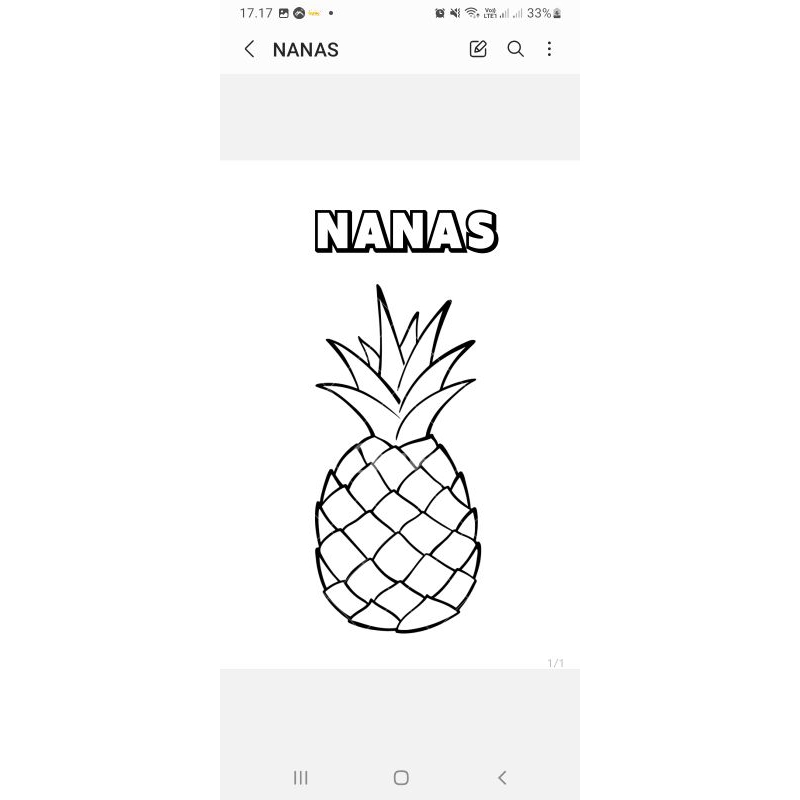This screenshot has height=800, width=800.
Task: Open edit mode with the pencil icon
Action: click(478, 49)
